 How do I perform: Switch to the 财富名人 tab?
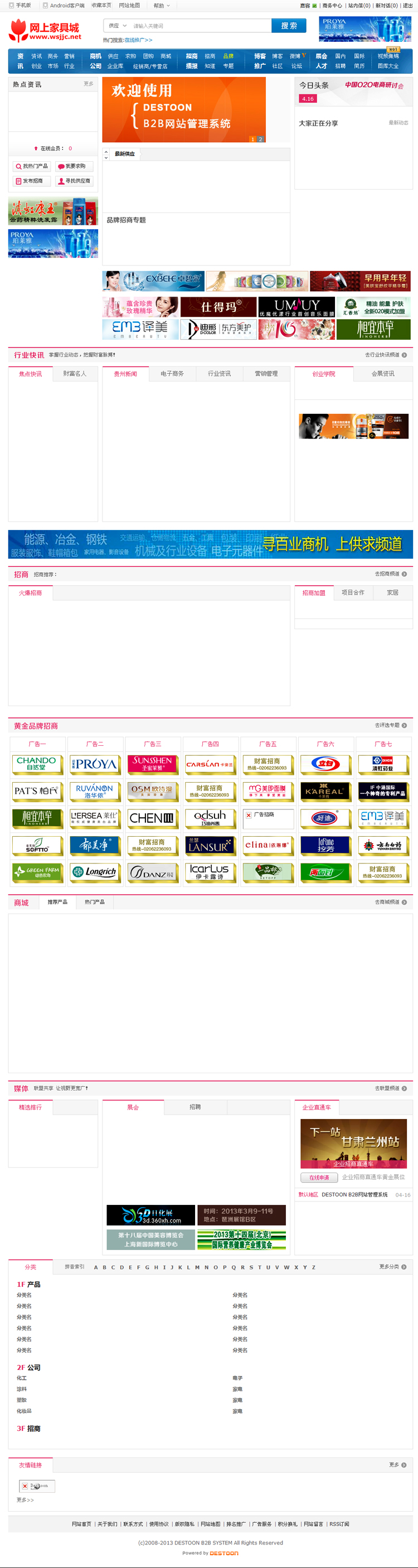pos(75,374)
